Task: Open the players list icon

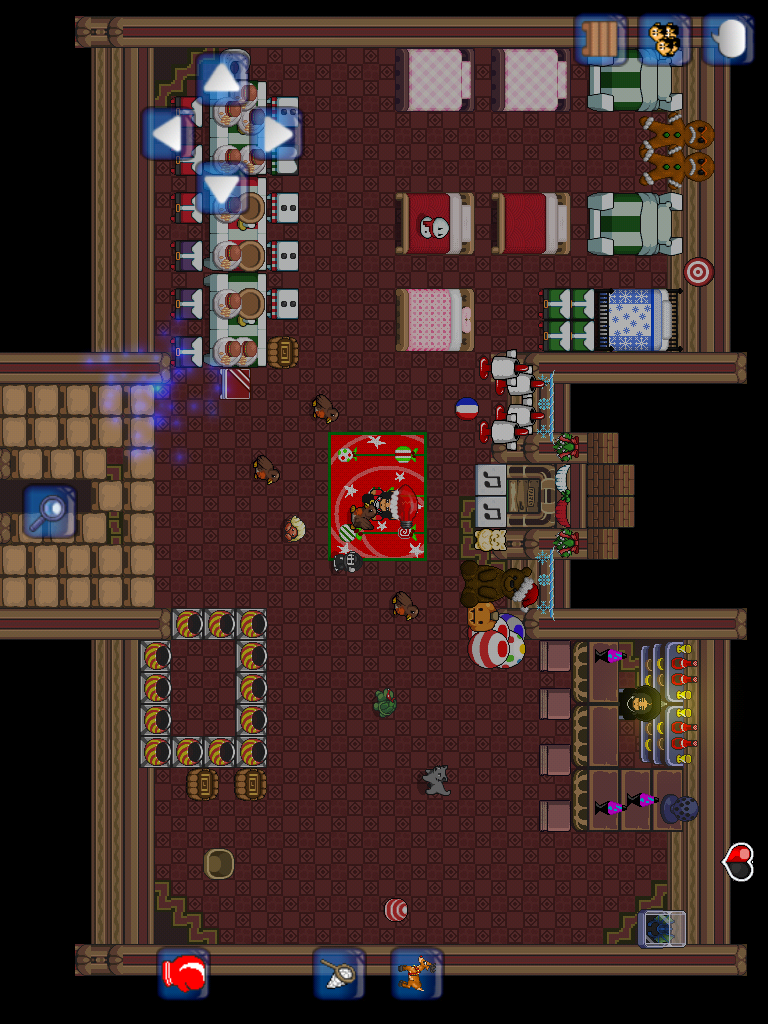Action: (x=665, y=40)
